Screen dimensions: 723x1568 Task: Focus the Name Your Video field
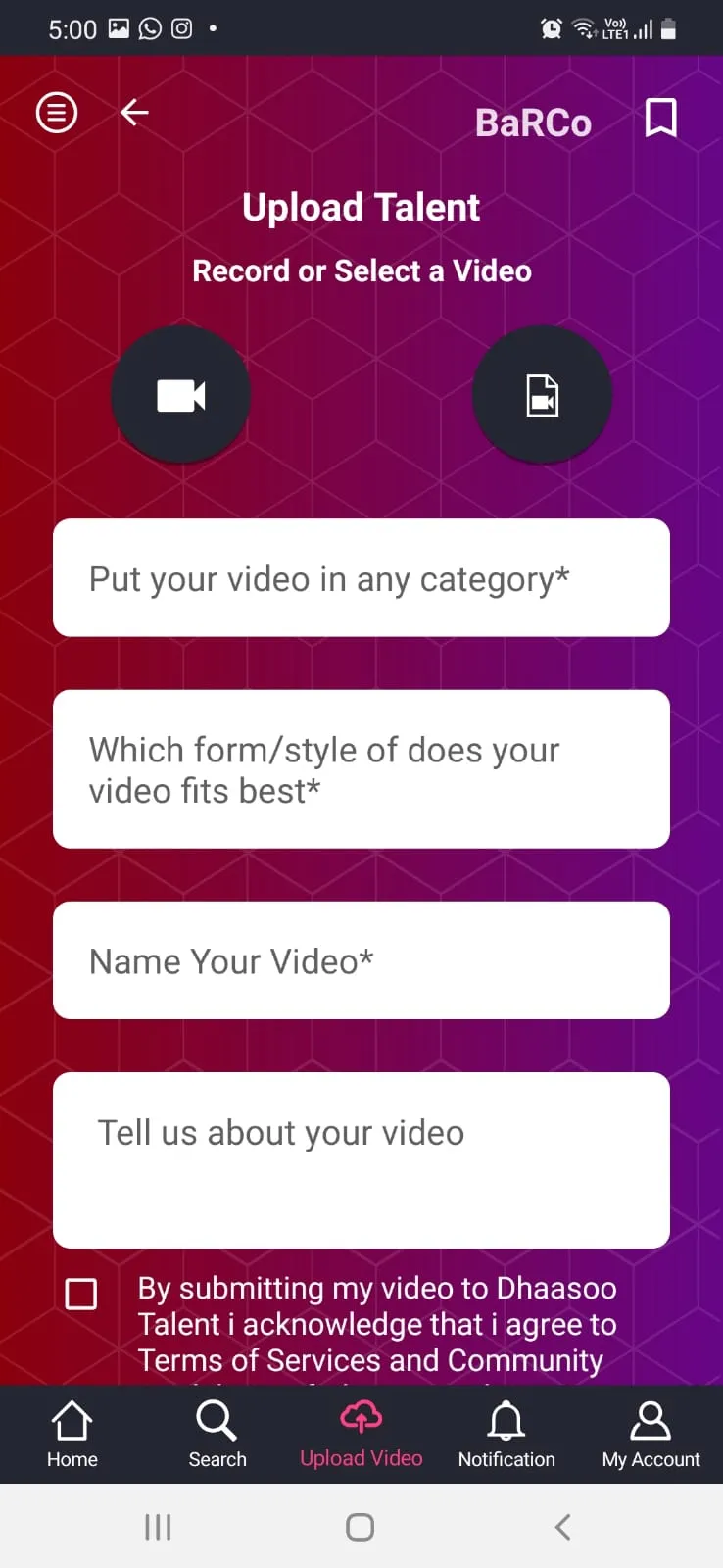361,960
